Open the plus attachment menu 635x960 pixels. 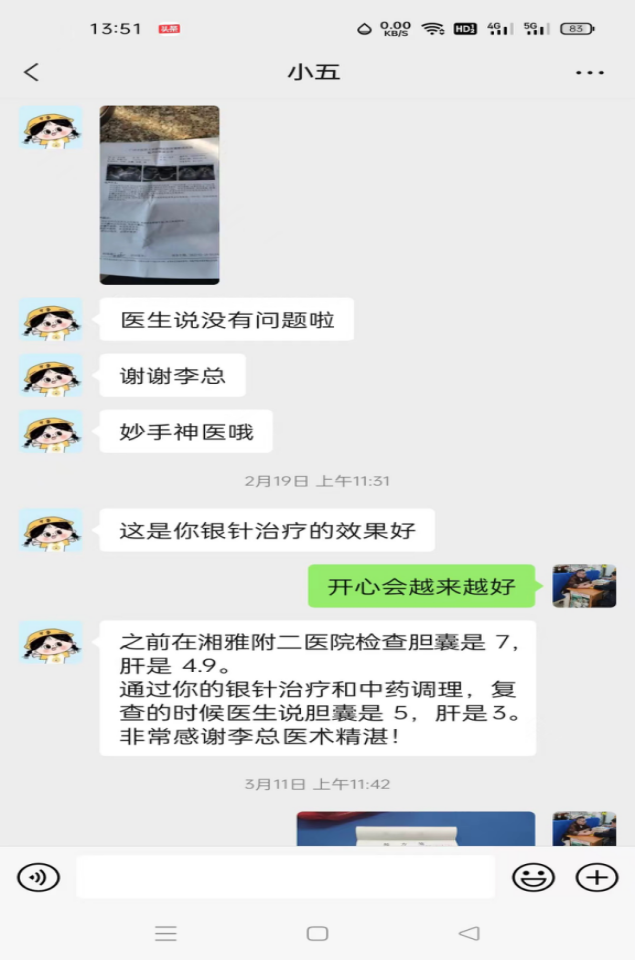(x=596, y=877)
